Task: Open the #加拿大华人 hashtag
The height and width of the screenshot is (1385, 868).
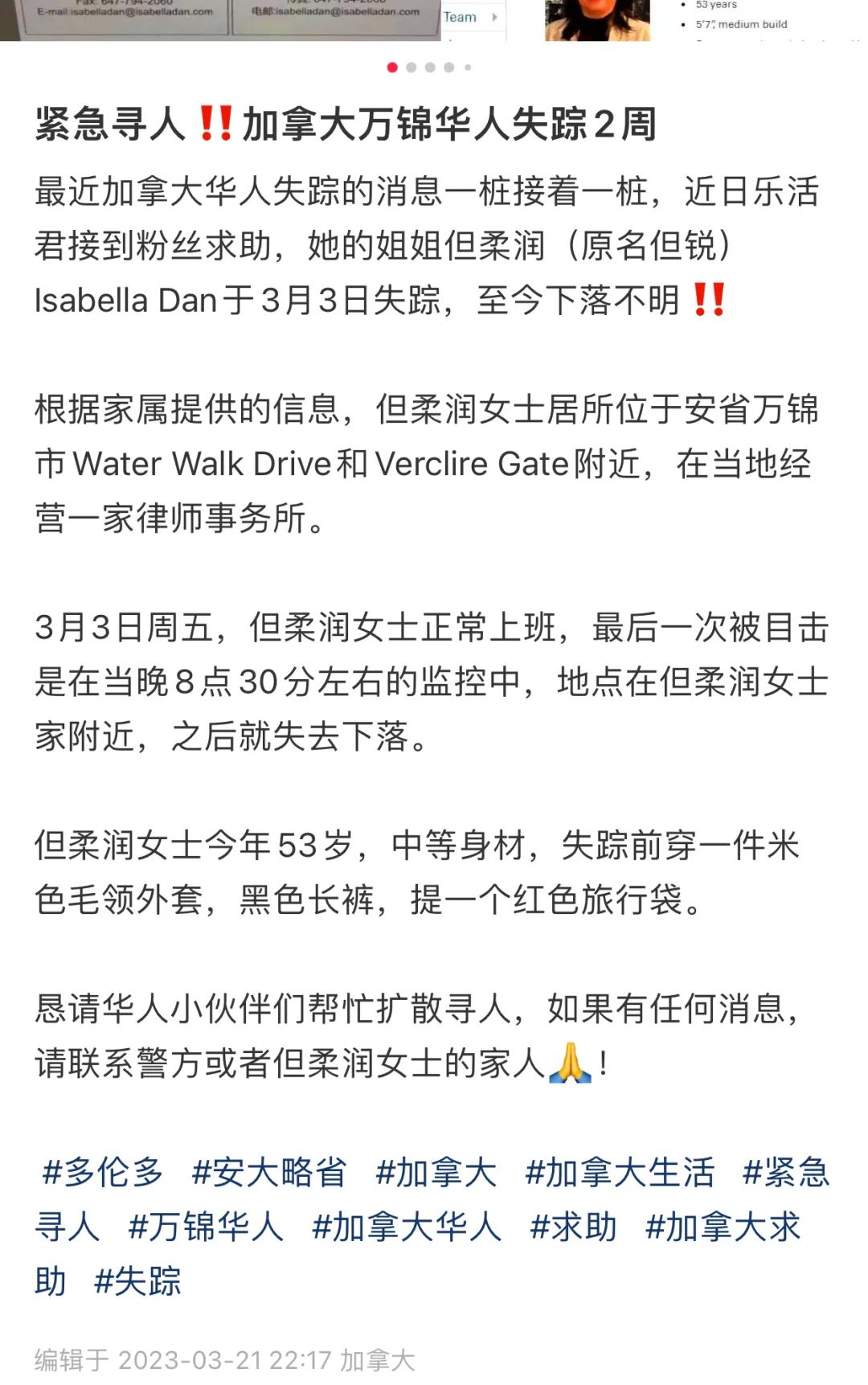Action: click(407, 1227)
